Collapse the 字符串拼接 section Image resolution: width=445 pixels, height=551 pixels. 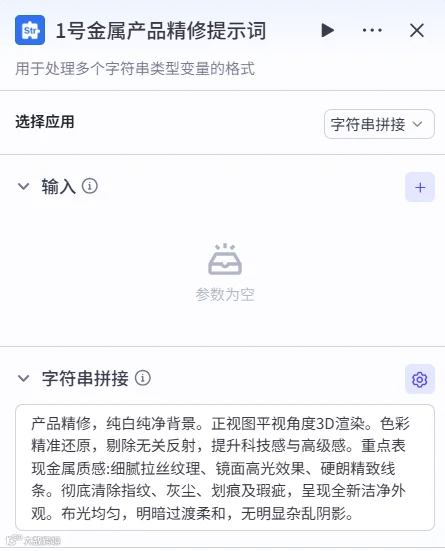24,378
